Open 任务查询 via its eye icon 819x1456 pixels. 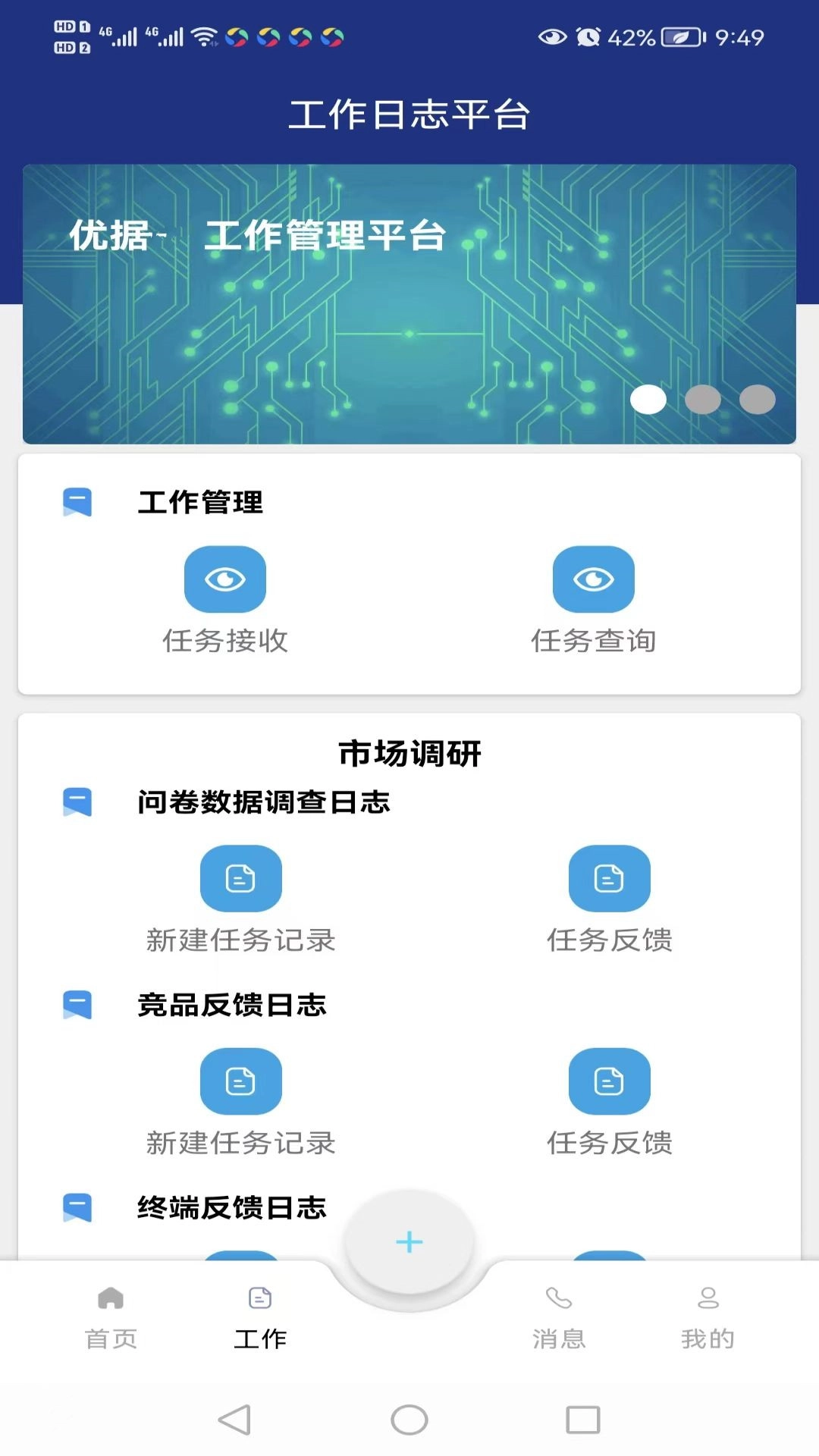click(594, 579)
